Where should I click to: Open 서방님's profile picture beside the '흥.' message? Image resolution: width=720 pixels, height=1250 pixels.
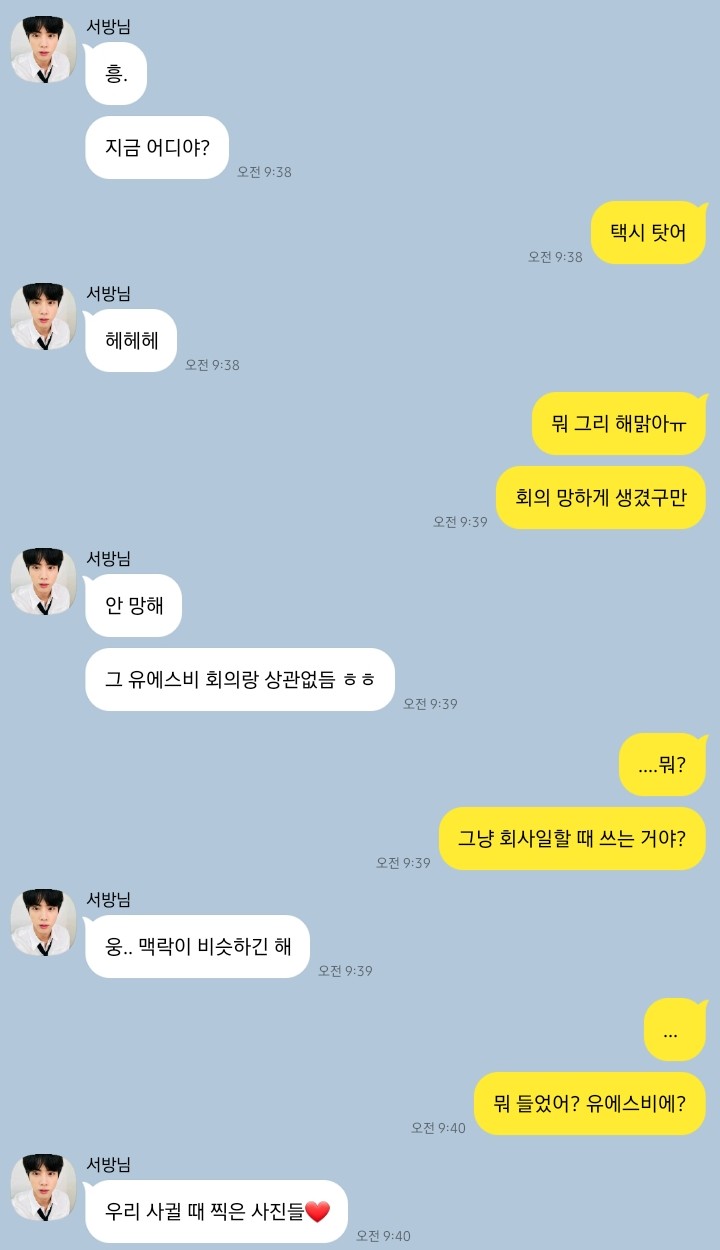[43, 50]
